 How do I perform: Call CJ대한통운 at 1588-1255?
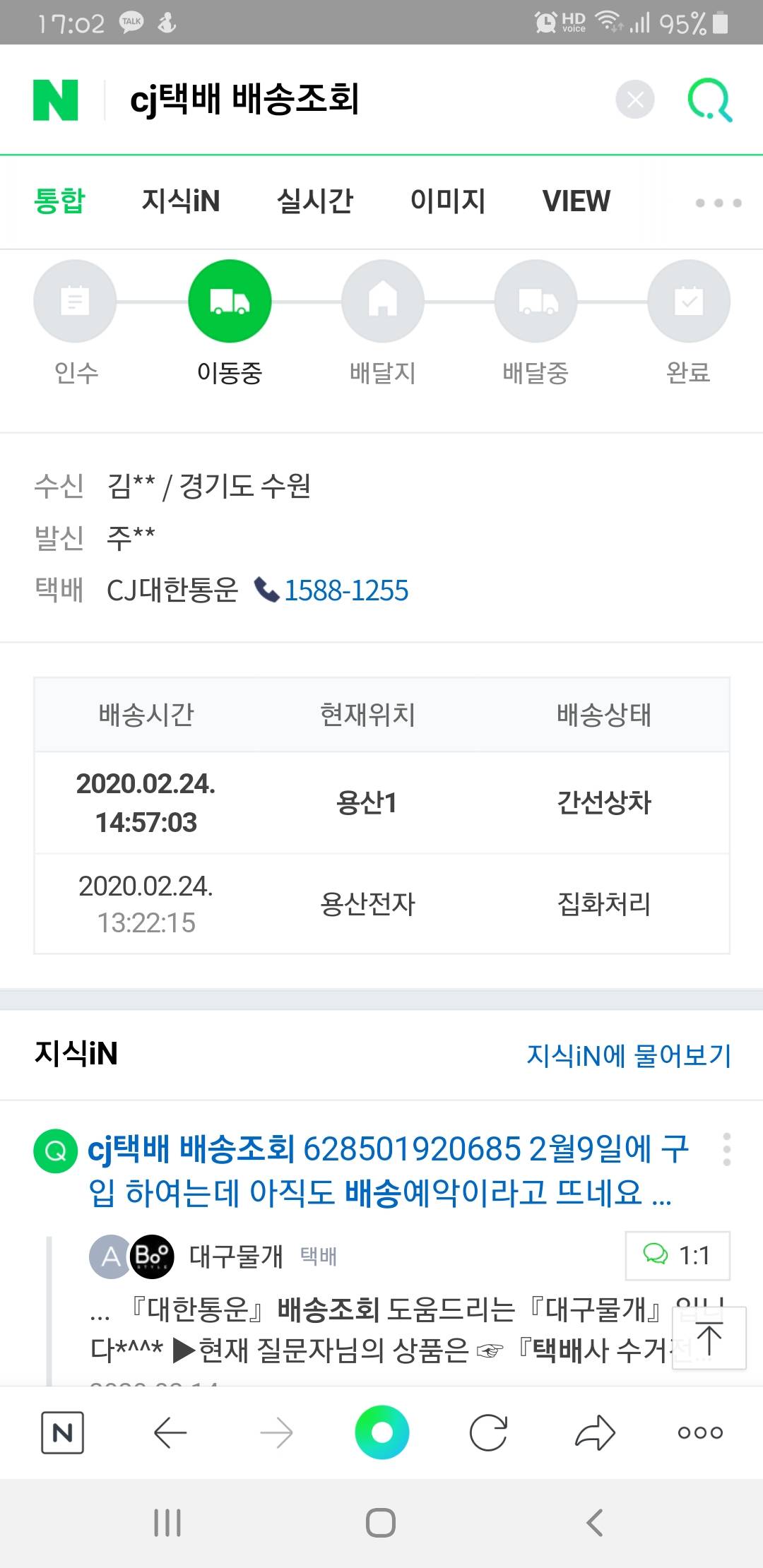point(345,590)
